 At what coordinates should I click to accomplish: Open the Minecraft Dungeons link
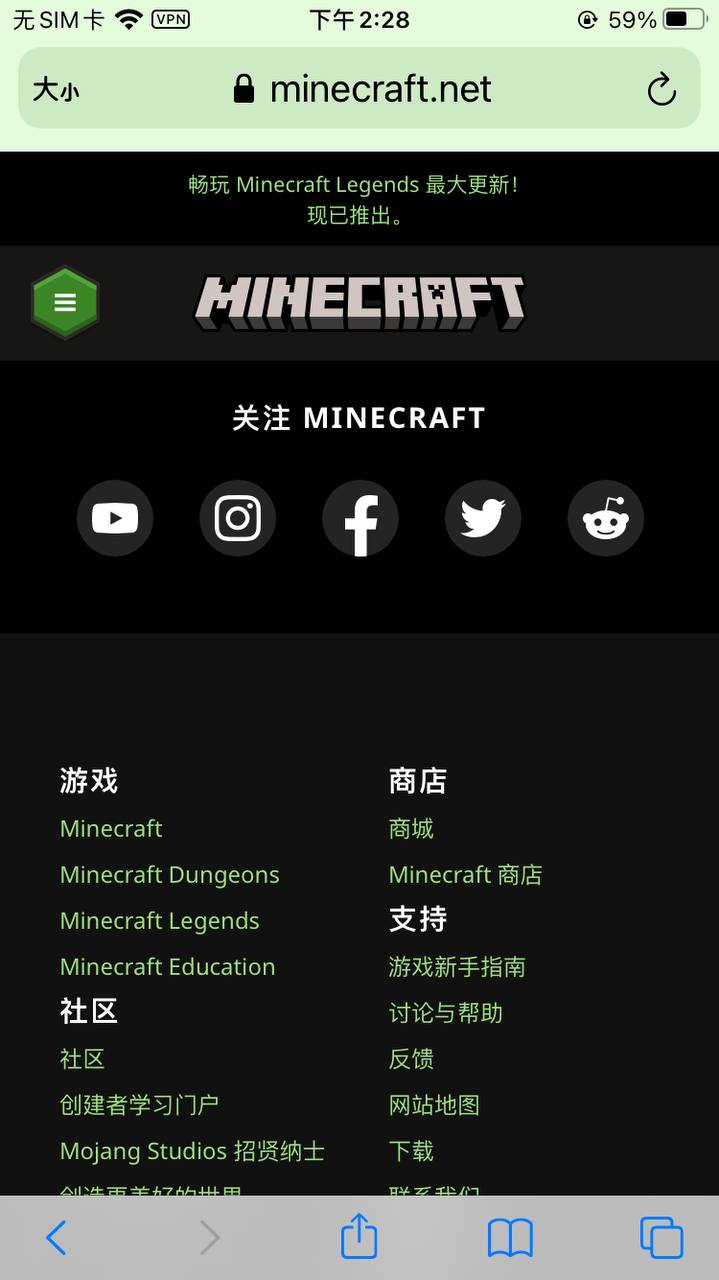click(169, 875)
